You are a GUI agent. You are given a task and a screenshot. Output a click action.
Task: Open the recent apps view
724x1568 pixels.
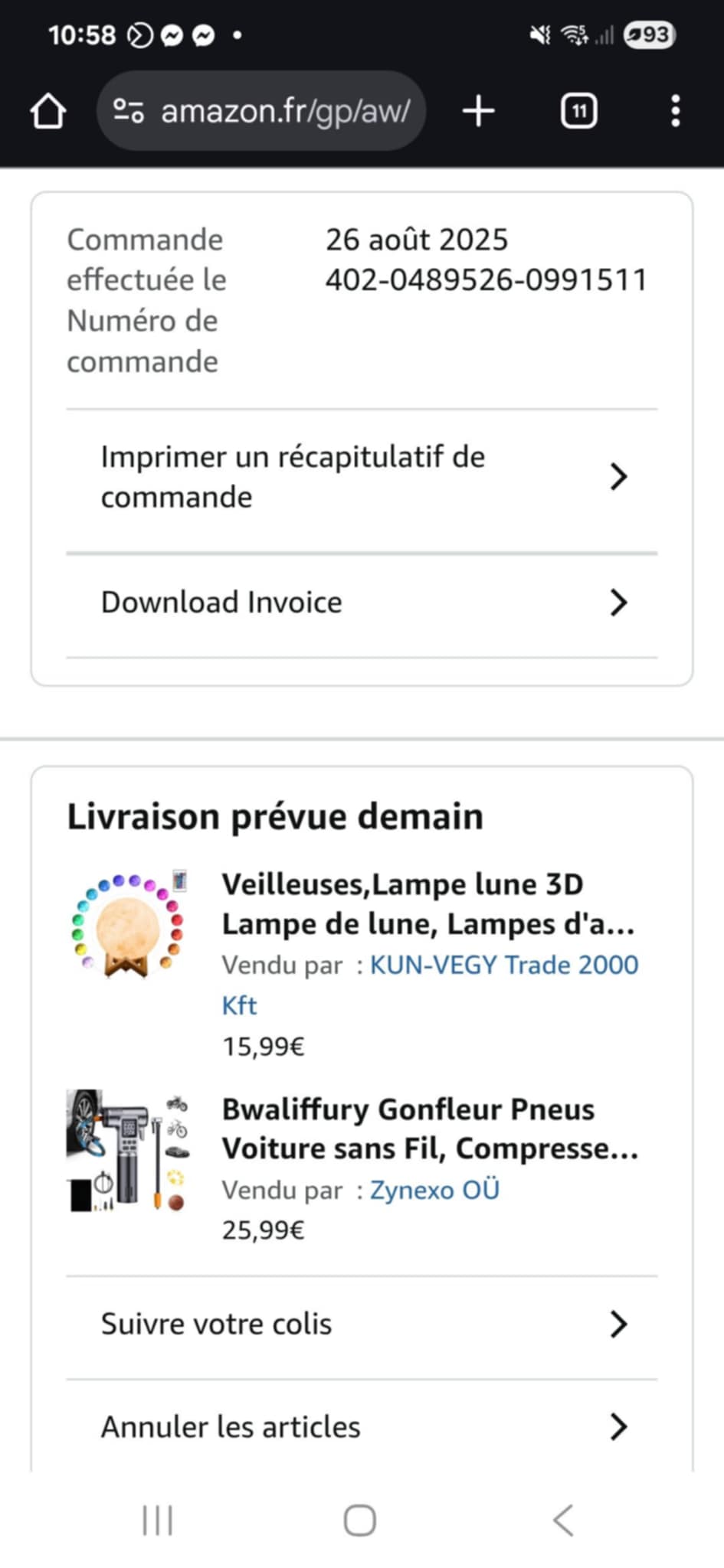[158, 1521]
